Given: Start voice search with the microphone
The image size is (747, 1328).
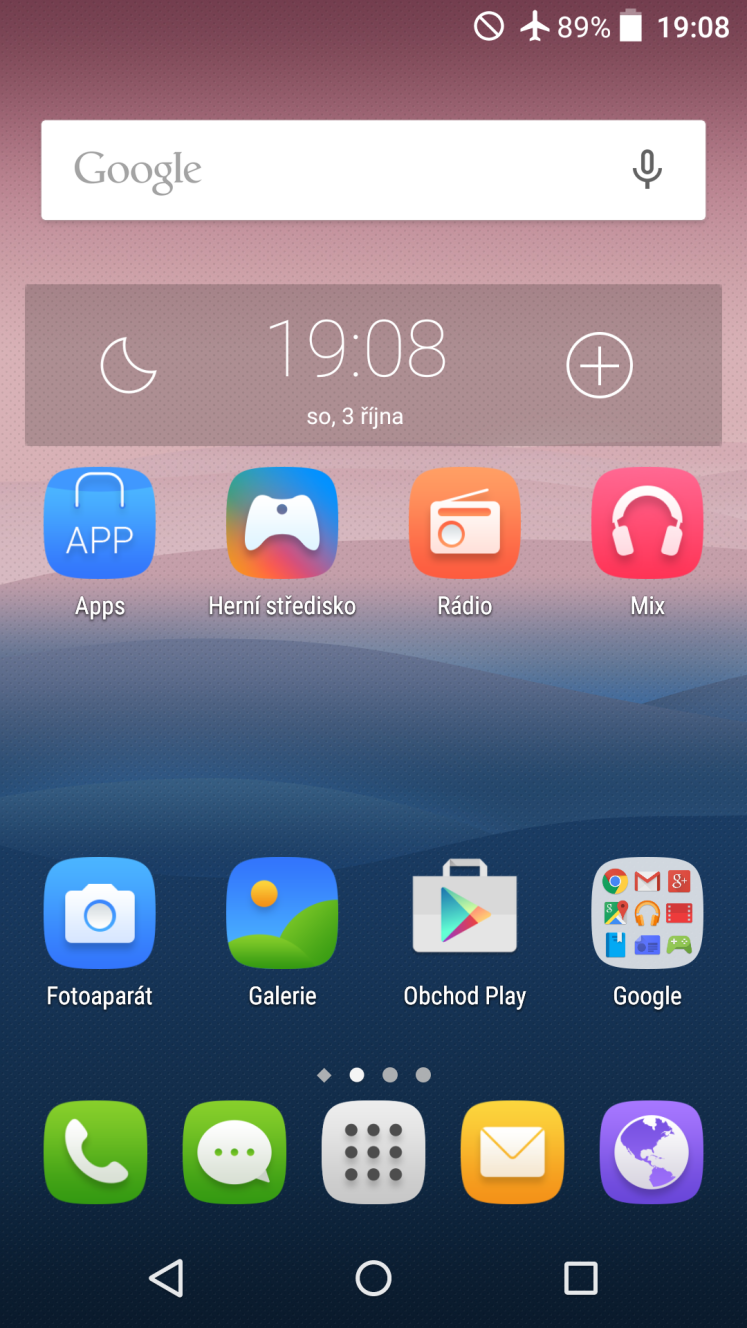Looking at the screenshot, I should 647,170.
